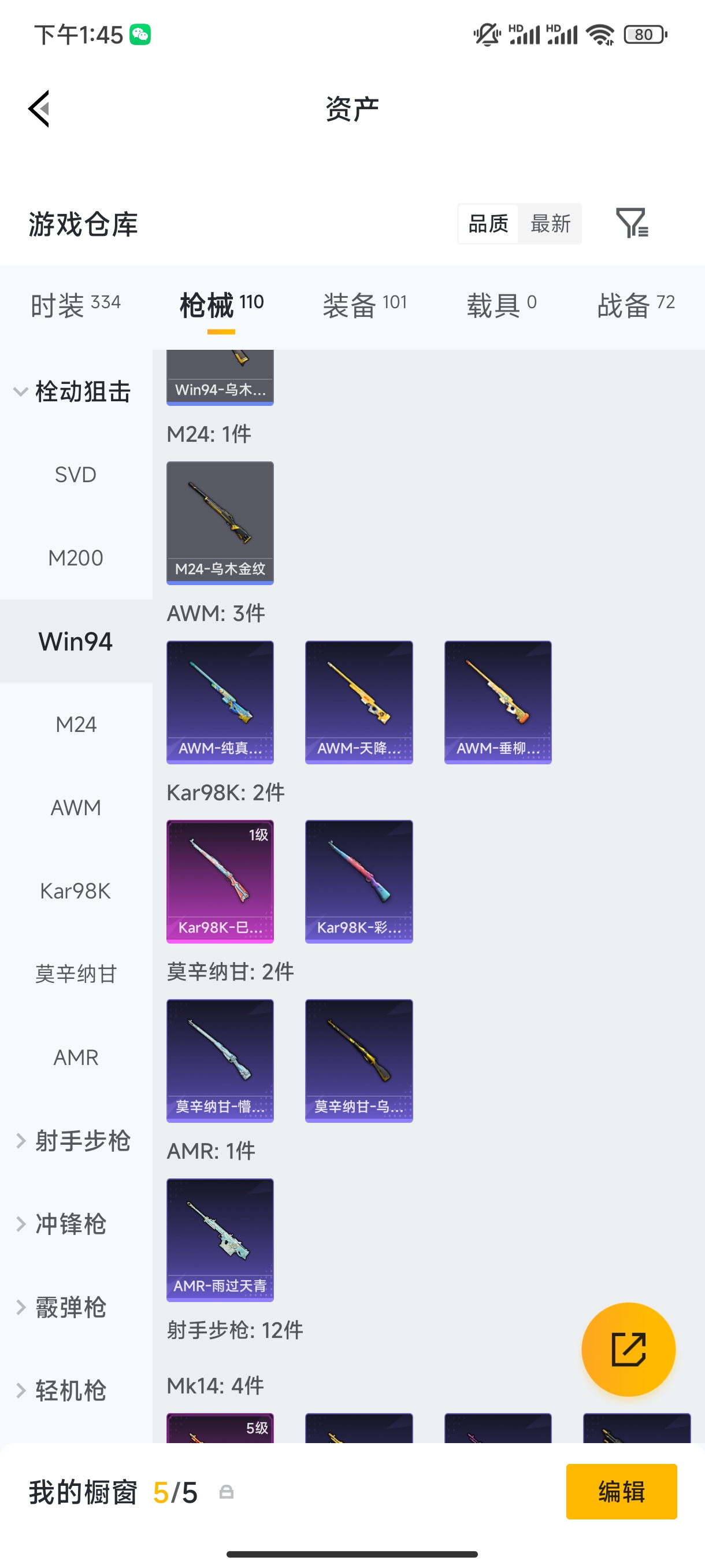
Task: Tap the floating share showcase button
Action: point(628,1349)
